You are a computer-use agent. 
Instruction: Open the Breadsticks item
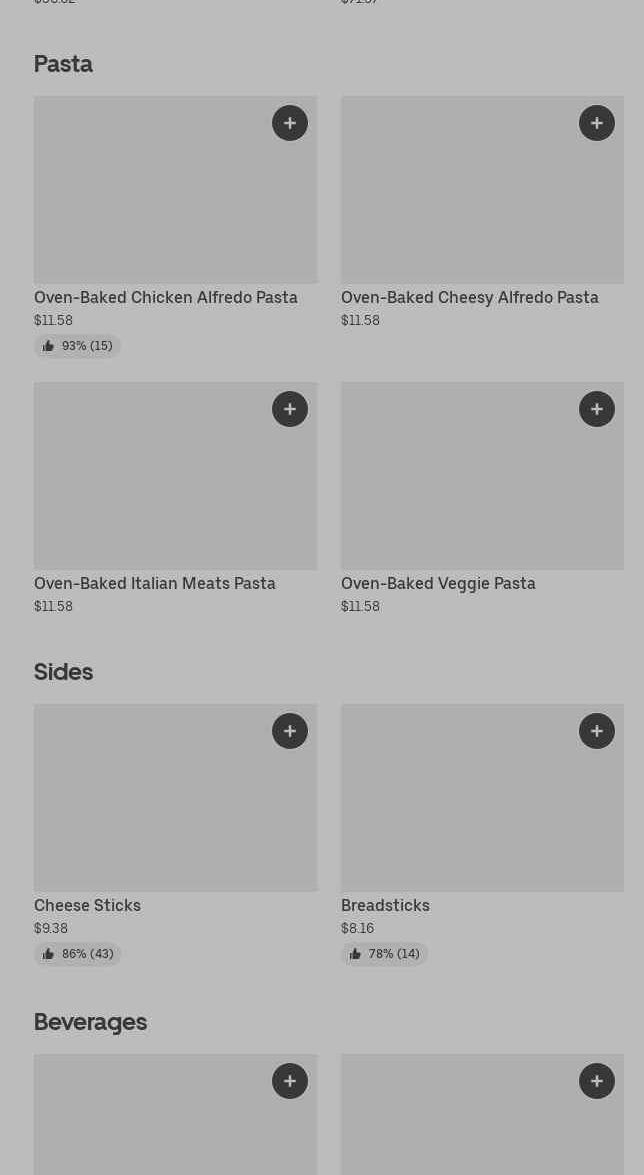pyautogui.click(x=385, y=905)
